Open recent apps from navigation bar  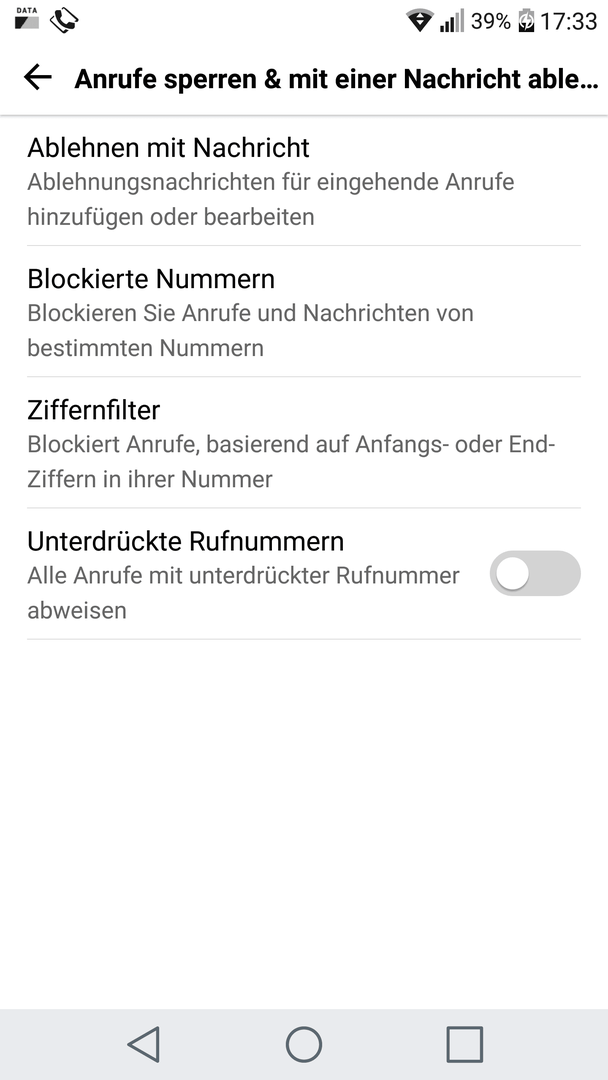click(465, 1044)
